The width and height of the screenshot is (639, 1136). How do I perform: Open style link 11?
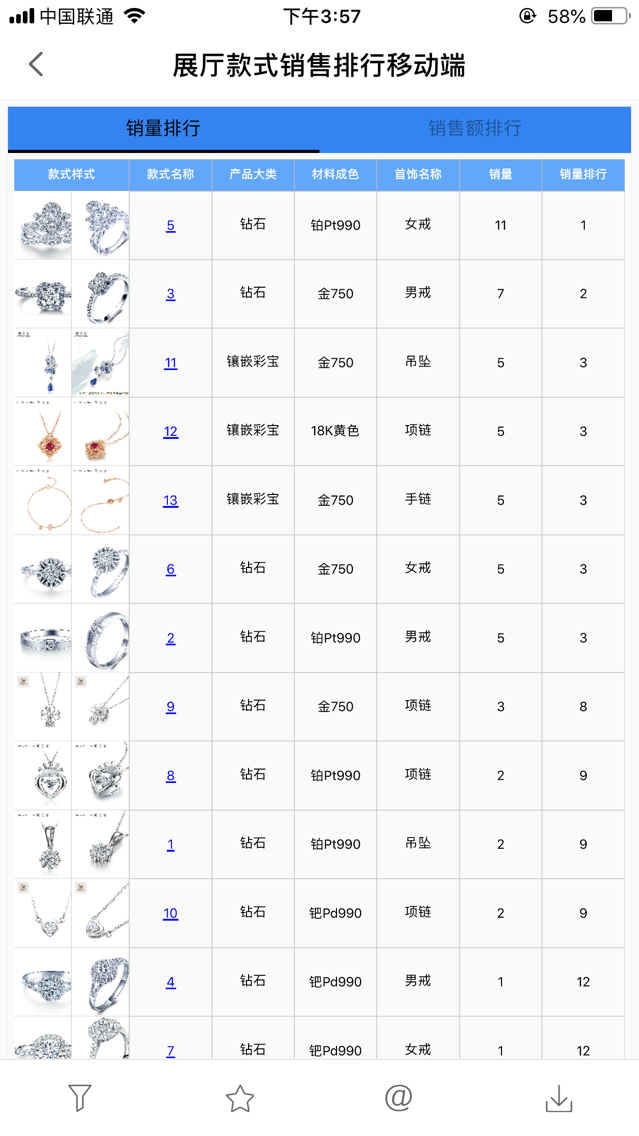click(170, 363)
